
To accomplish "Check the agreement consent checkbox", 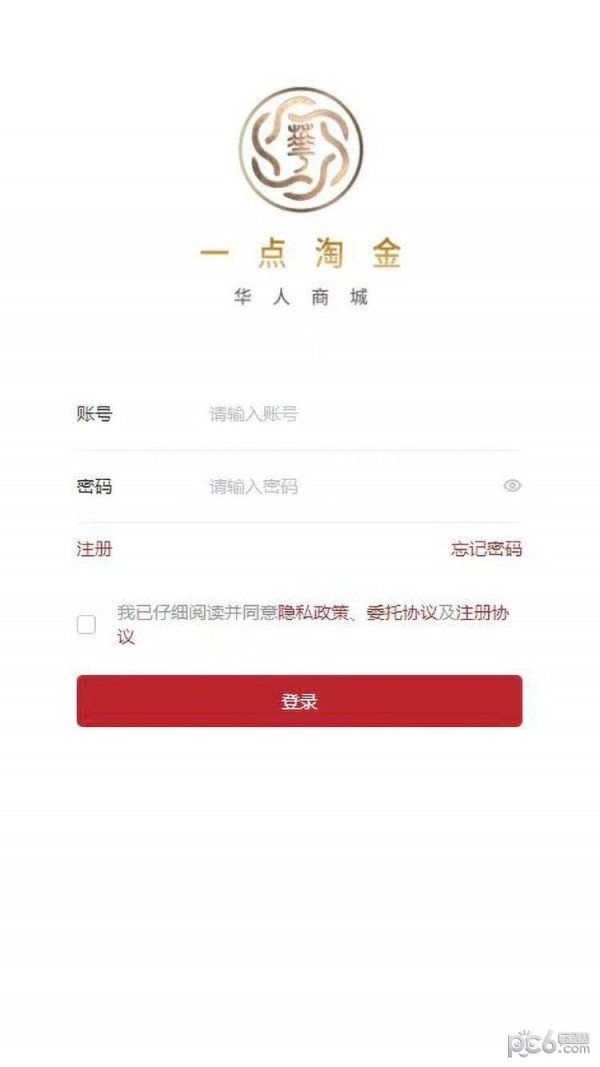I will (87, 625).
